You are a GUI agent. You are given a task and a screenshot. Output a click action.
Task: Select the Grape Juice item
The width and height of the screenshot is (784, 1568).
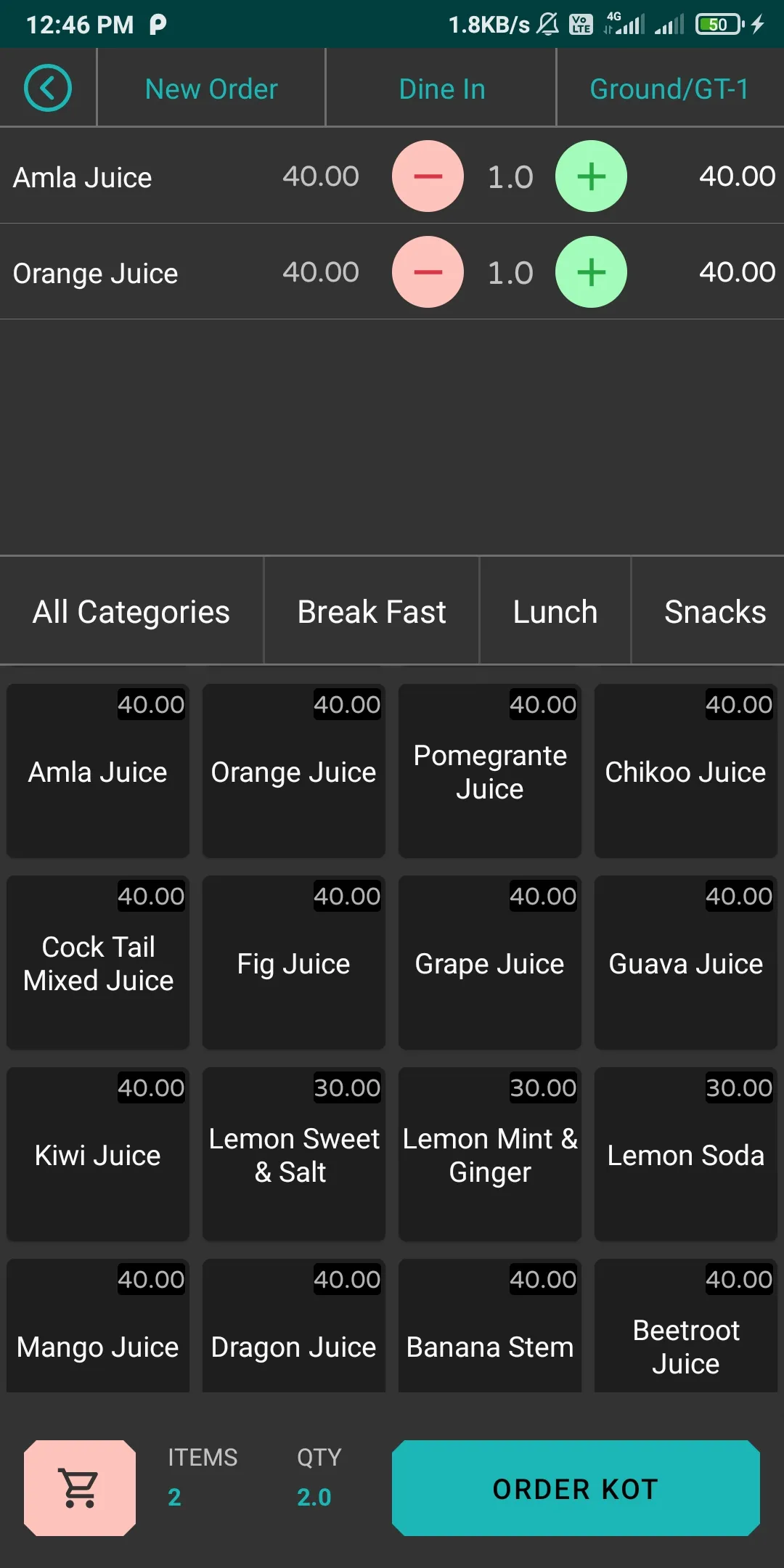[490, 963]
